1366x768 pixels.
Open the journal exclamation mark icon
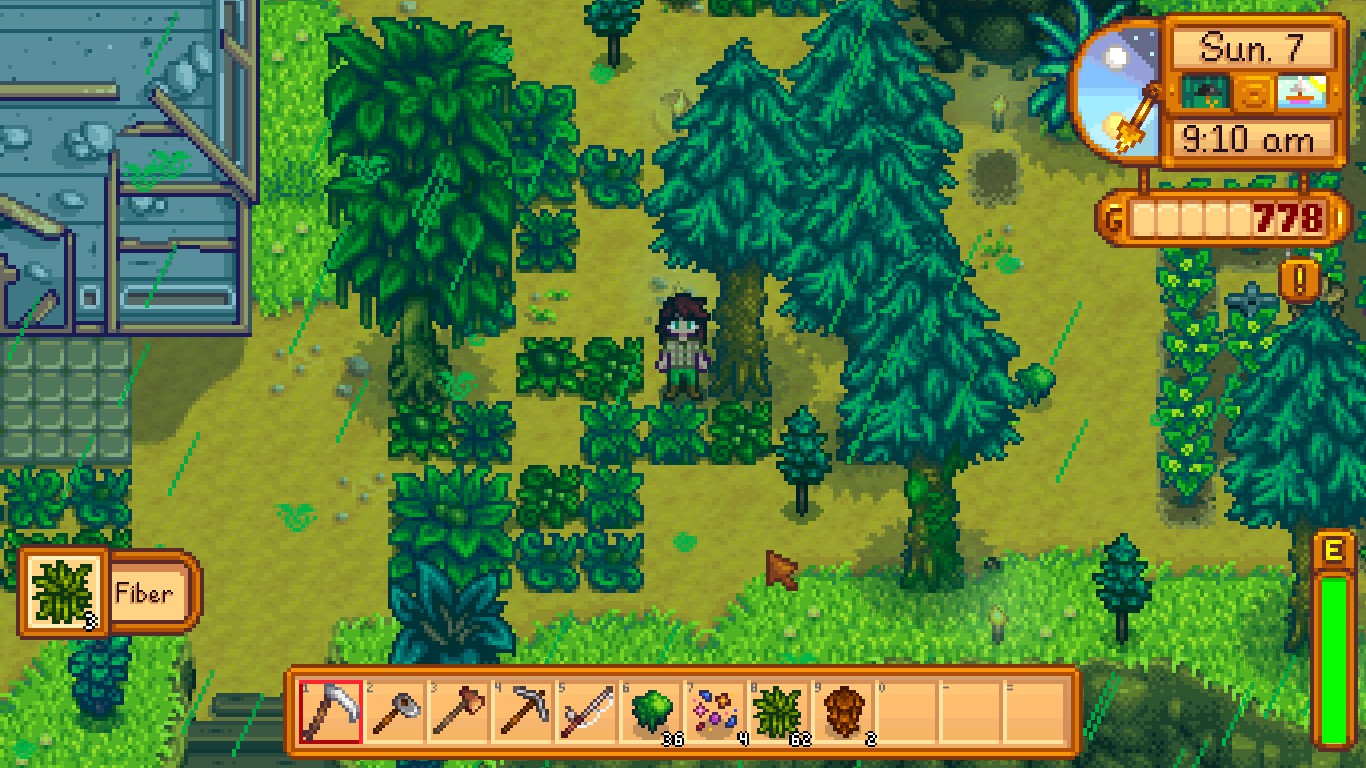click(1299, 280)
